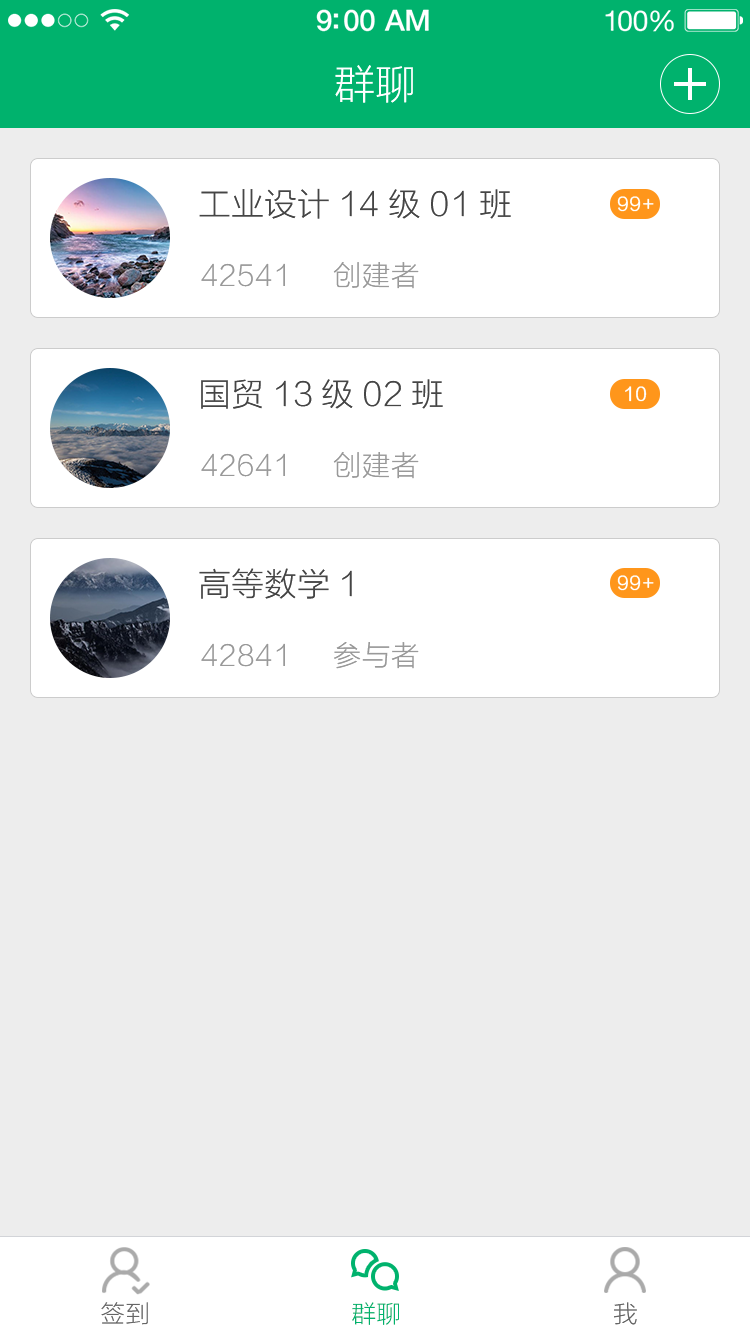Tap the group ID 42541 text

coord(246,275)
